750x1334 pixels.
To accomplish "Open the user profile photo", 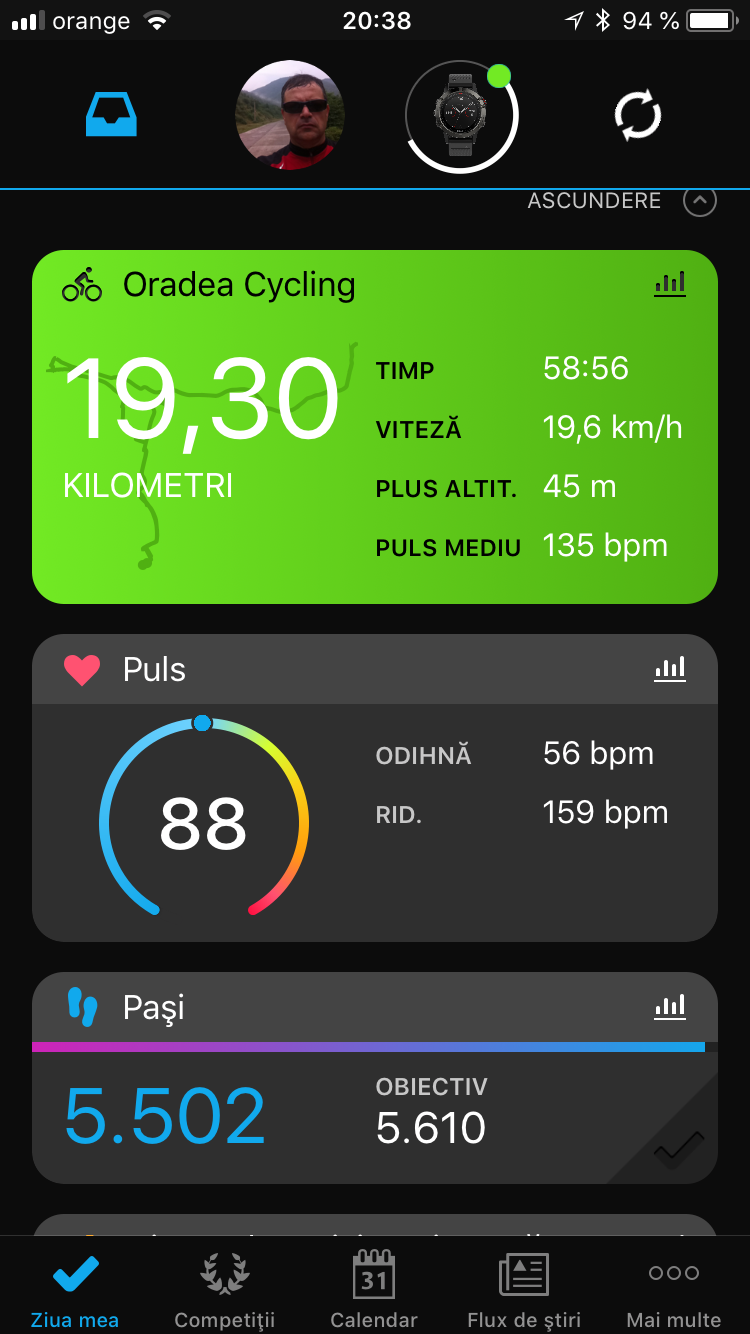I will click(290, 115).
